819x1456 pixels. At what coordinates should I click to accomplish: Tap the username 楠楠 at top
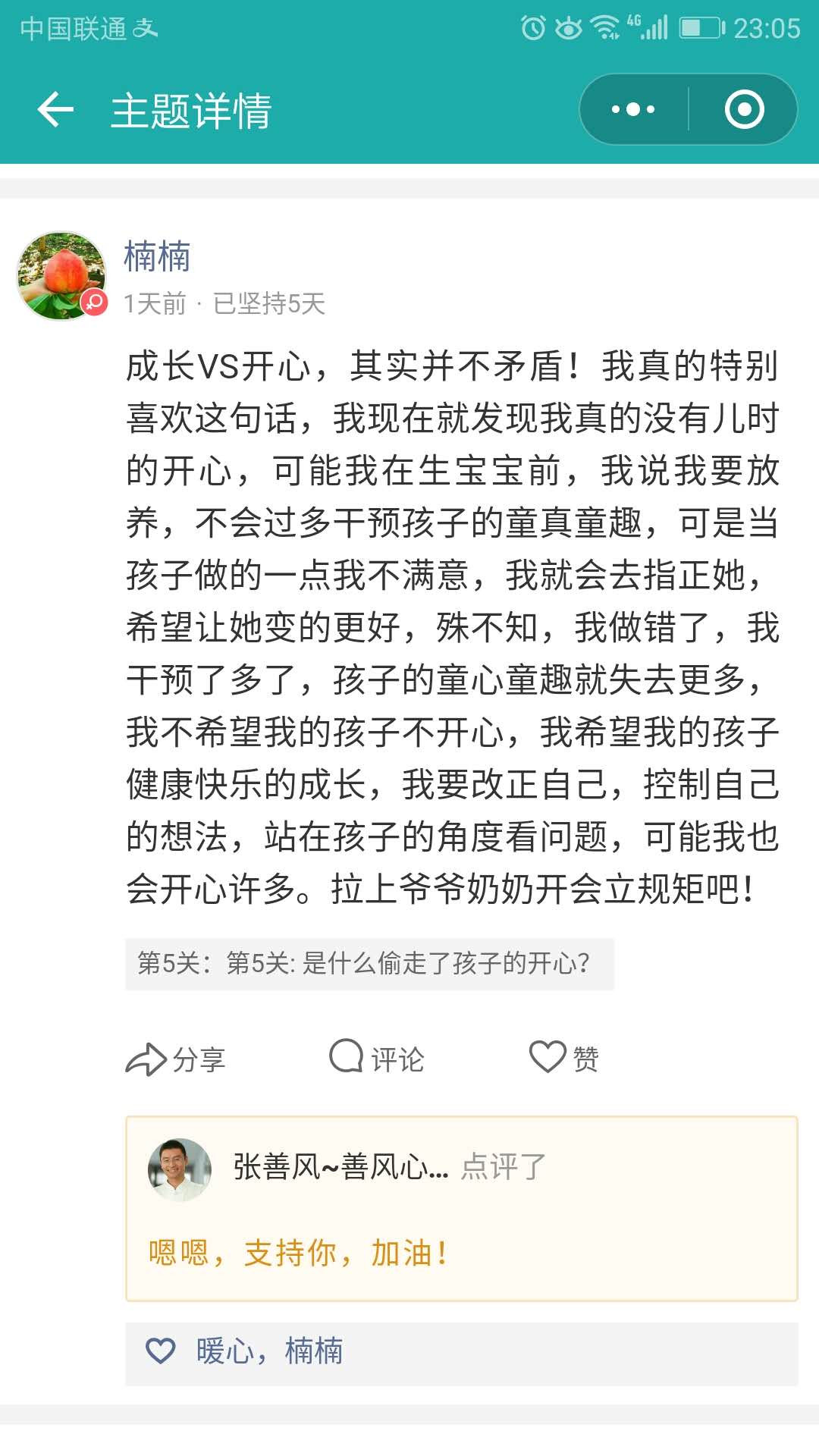(157, 256)
